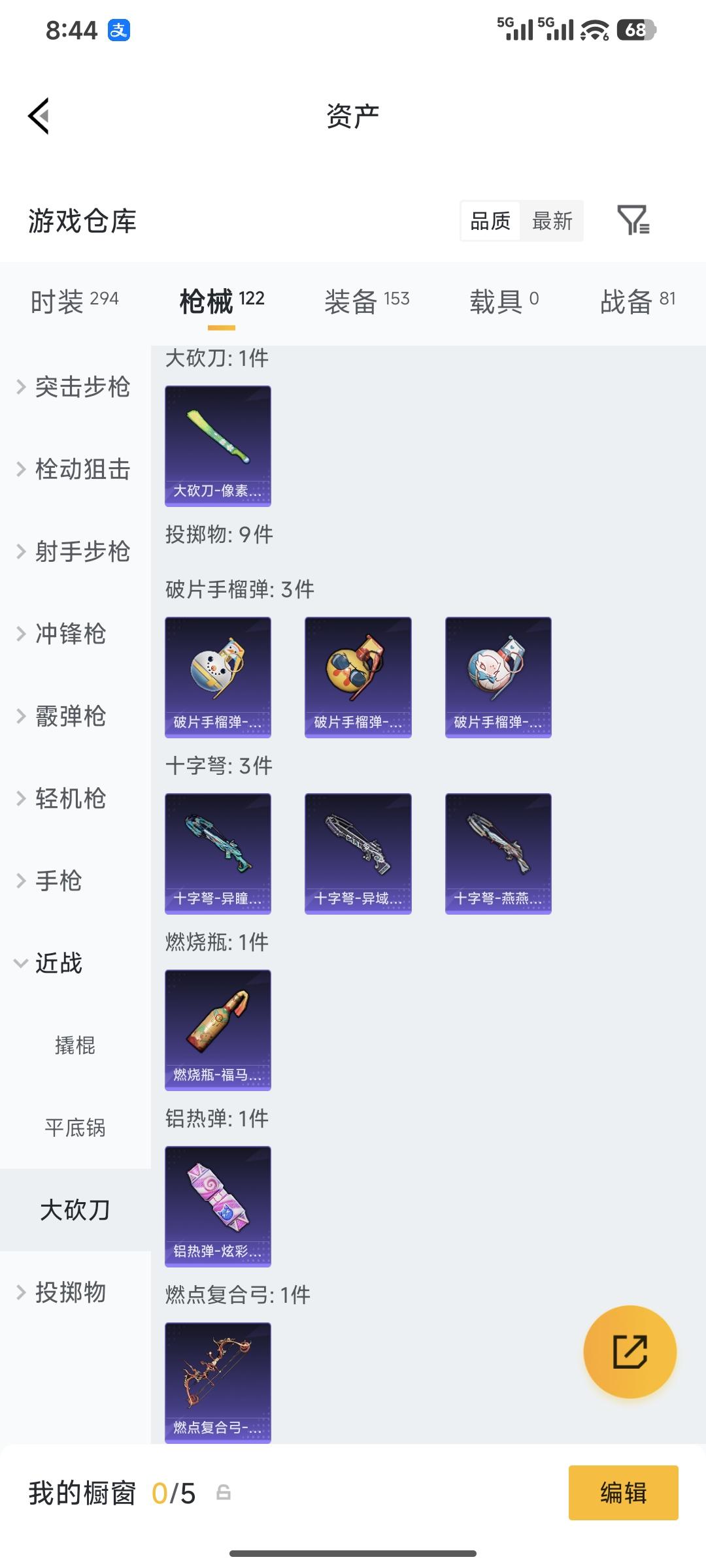This screenshot has height=1568, width=706.
Task: Open the 战备 tab
Action: pyautogui.click(x=637, y=301)
